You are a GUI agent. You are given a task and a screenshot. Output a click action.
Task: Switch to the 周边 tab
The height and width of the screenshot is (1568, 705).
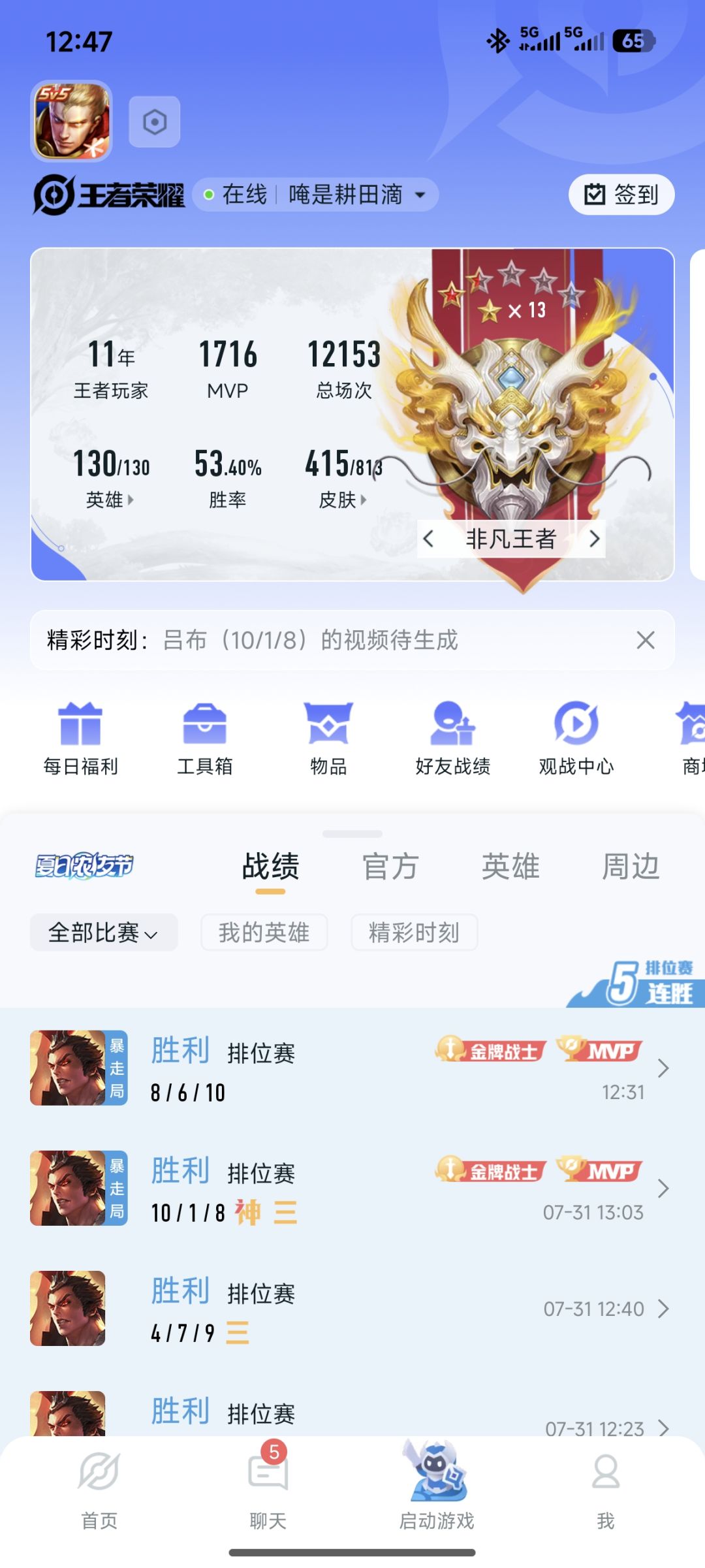click(631, 867)
